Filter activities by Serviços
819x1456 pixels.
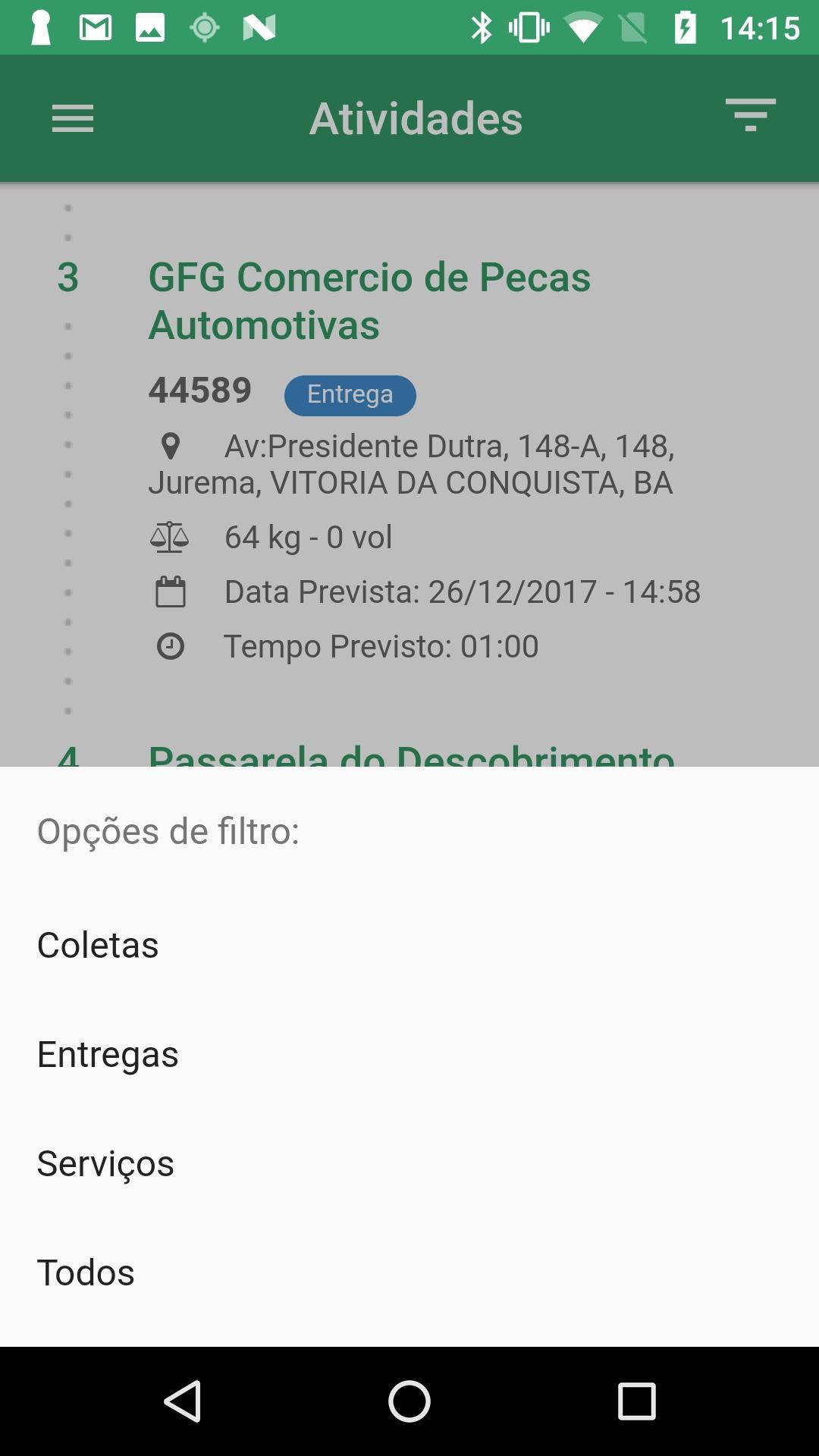tap(409, 1163)
